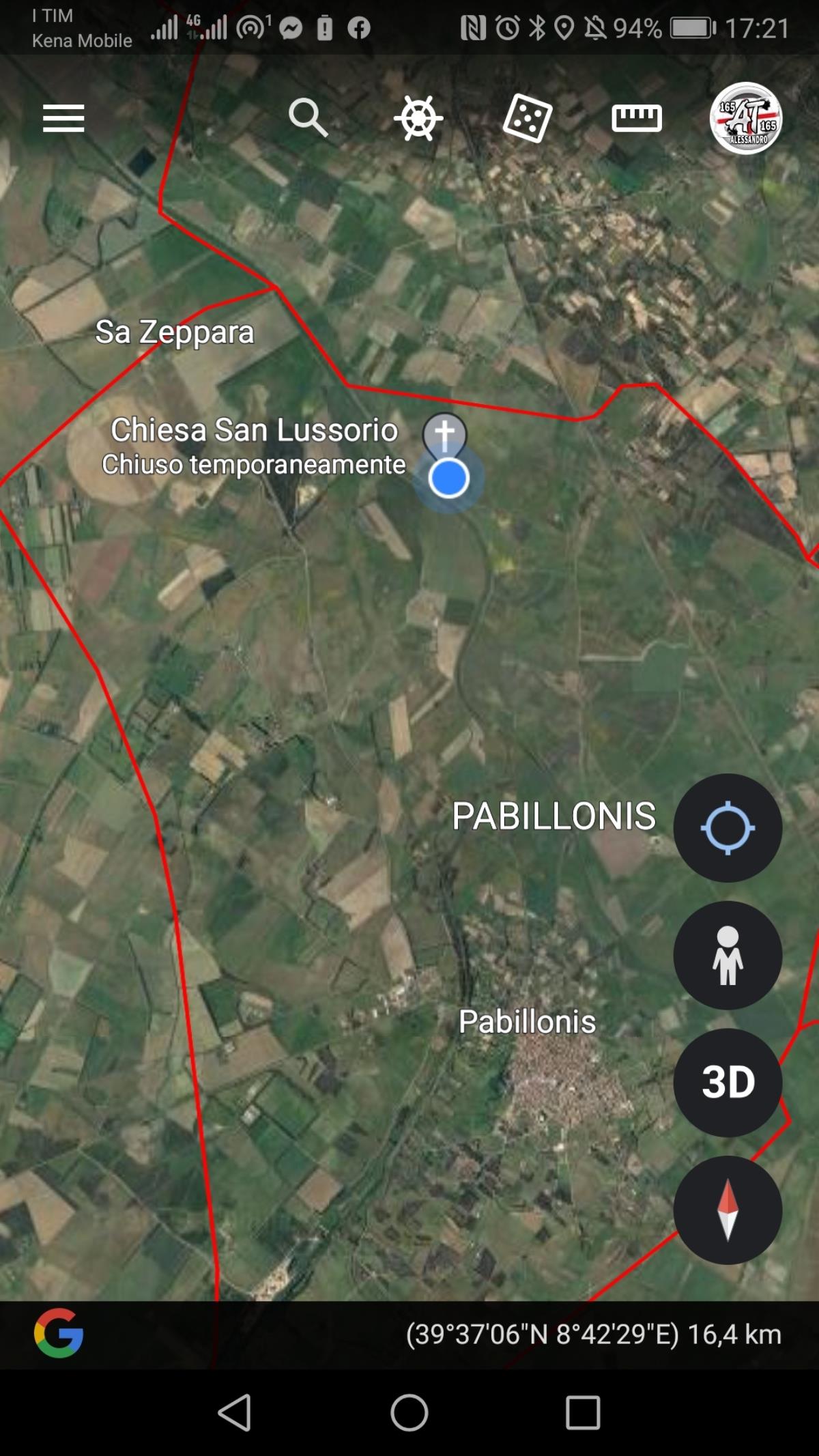Image resolution: width=819 pixels, height=1456 pixels.
Task: Open the search tool
Action: coord(308,117)
